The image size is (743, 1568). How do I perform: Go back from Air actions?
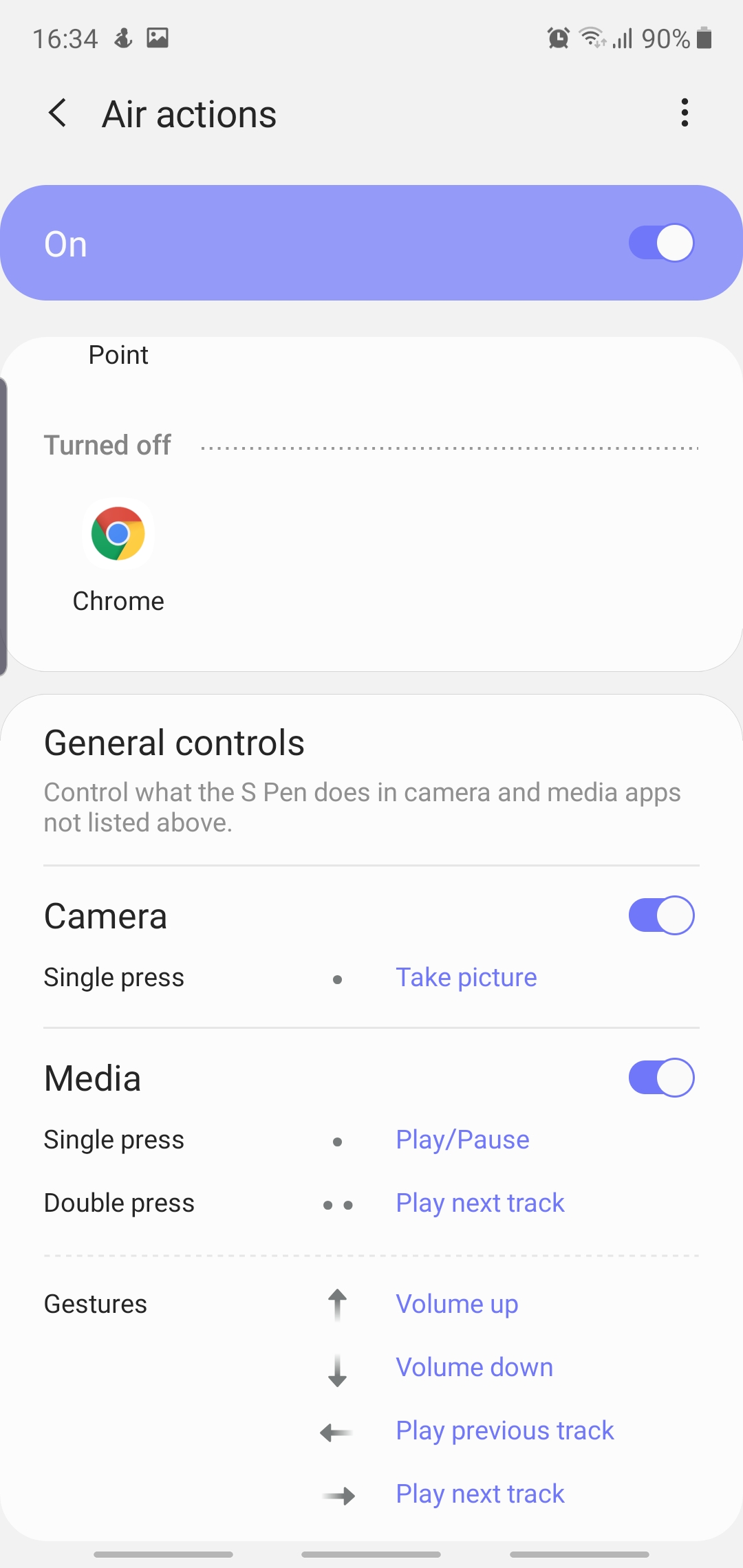[58, 113]
